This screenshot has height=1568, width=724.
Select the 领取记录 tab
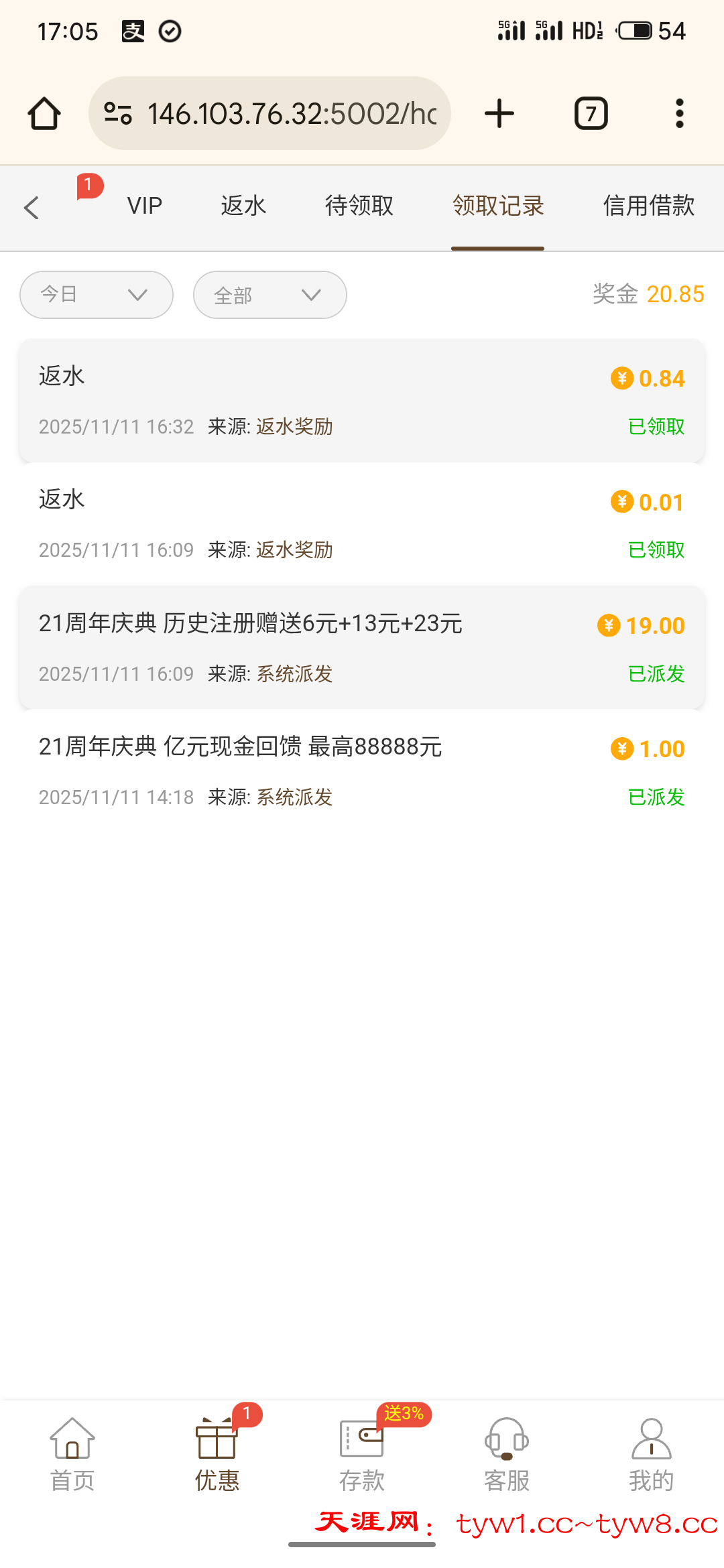point(497,206)
